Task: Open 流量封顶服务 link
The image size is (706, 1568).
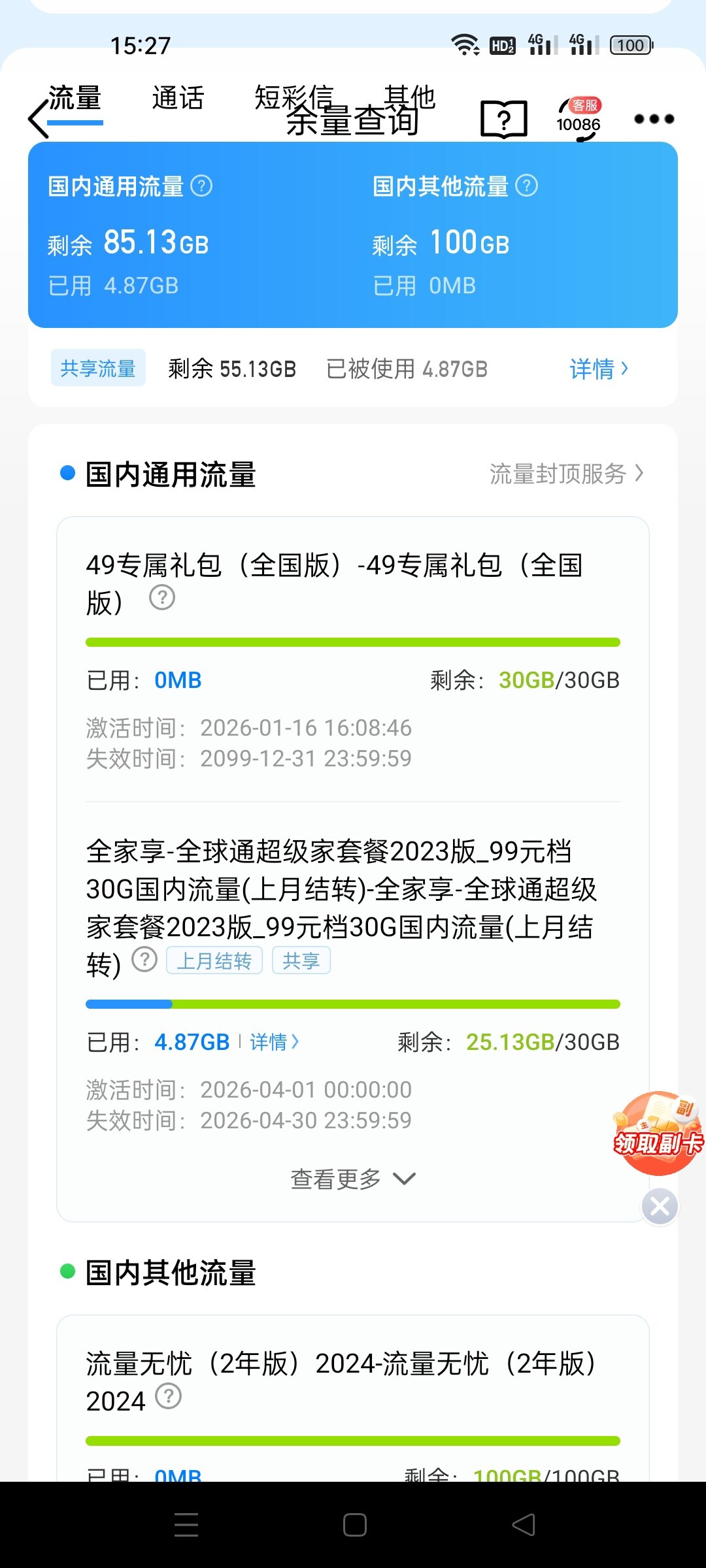Action: [x=566, y=474]
